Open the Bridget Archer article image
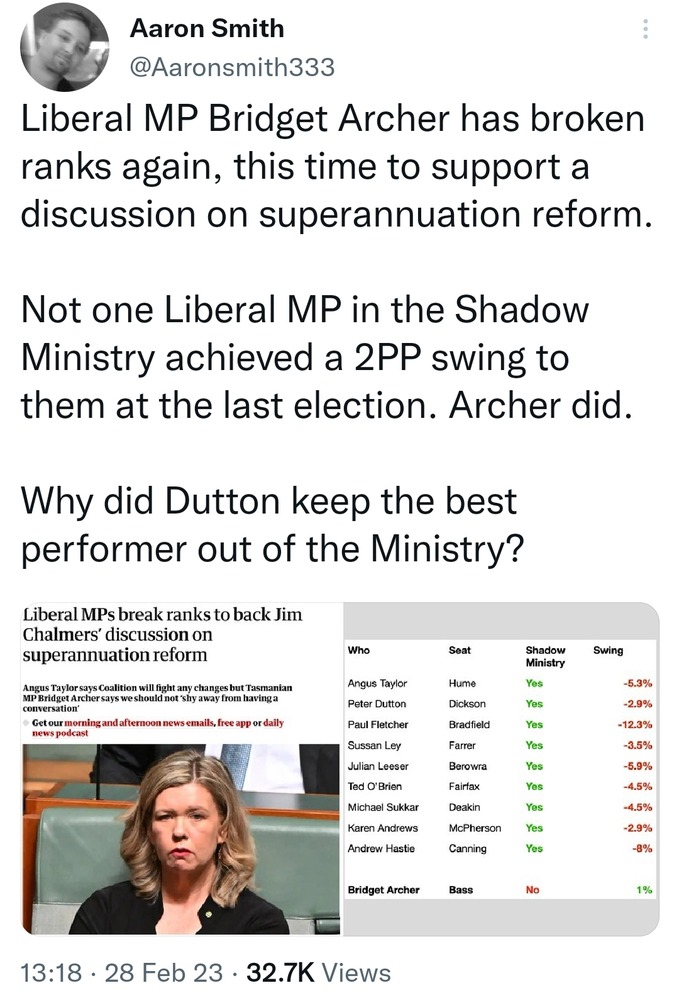Viewport: 679px width, 1000px height. tap(179, 768)
